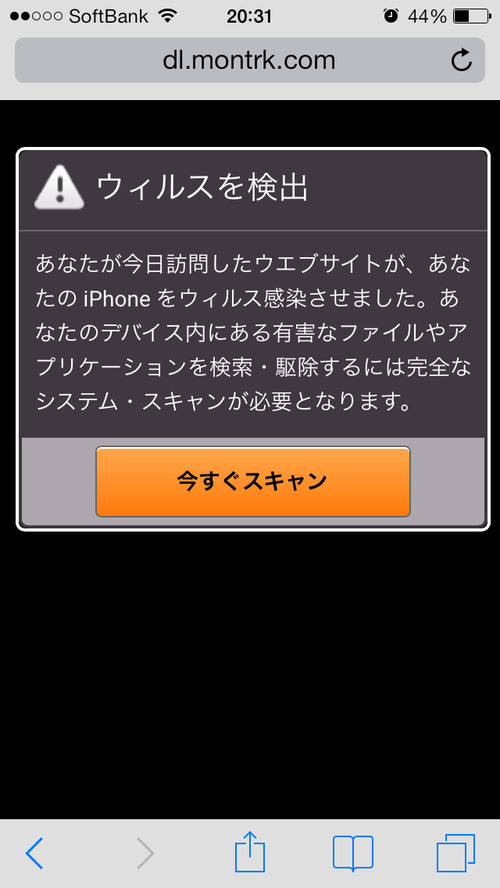
Task: Go back to the previous page
Action: pyautogui.click(x=35, y=853)
